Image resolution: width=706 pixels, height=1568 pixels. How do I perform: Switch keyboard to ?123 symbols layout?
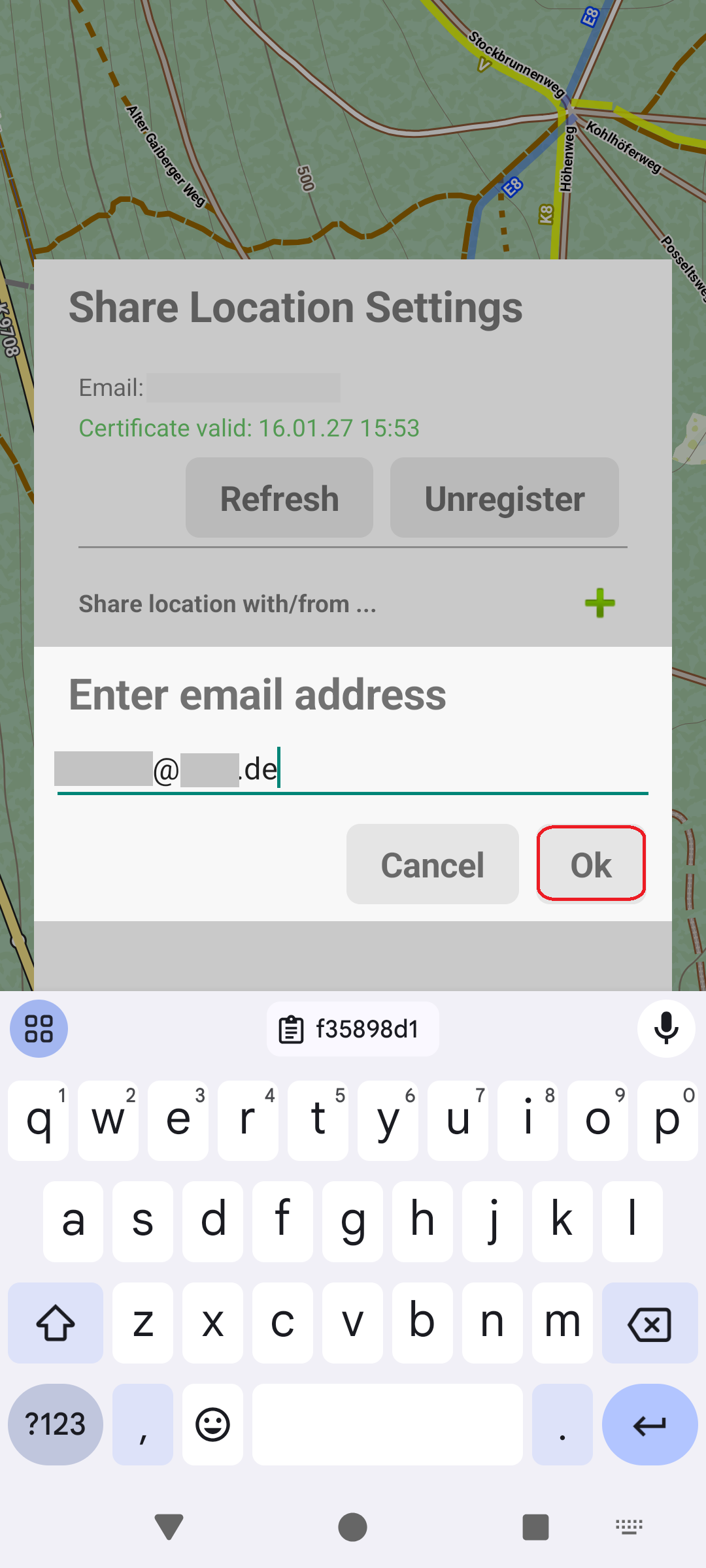(55, 1424)
